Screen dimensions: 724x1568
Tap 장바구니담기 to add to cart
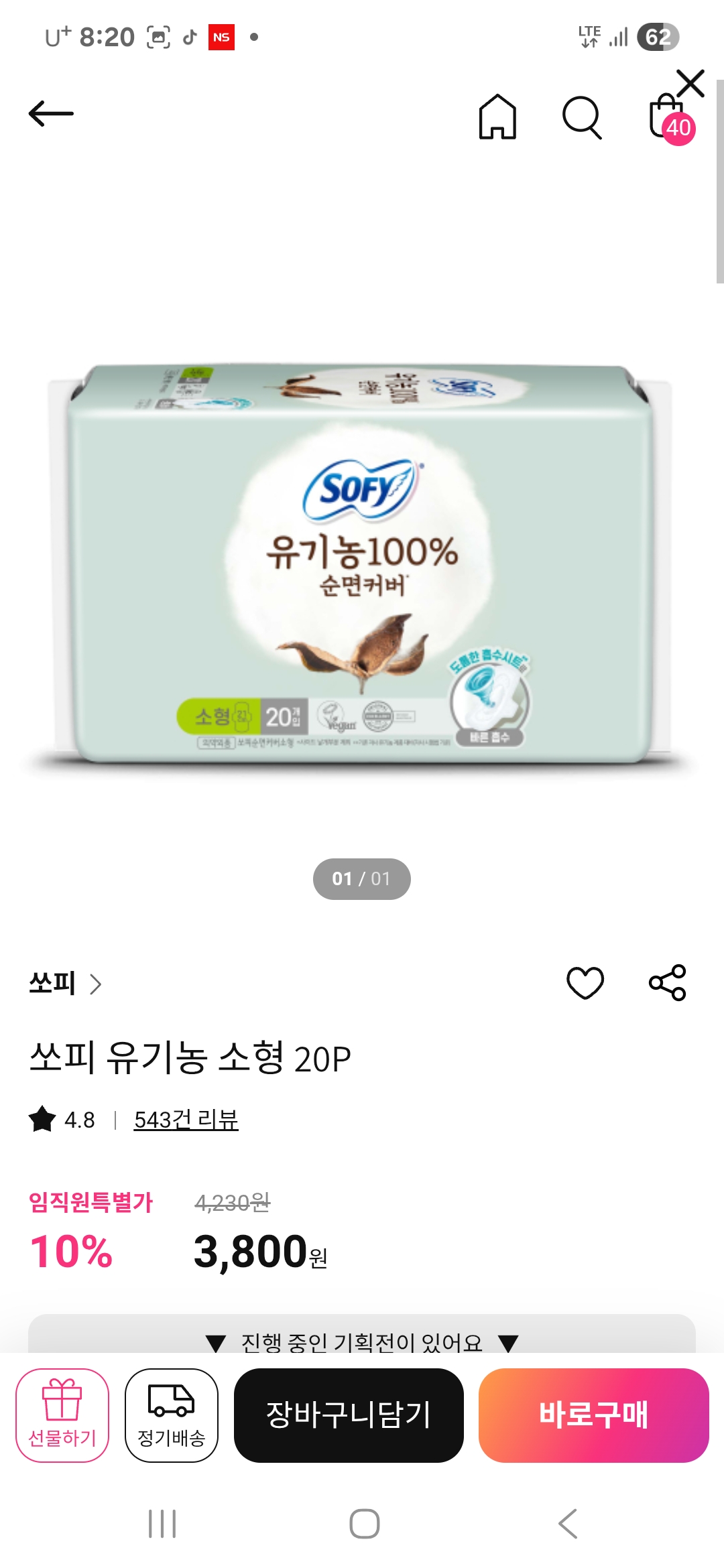pyautogui.click(x=349, y=1415)
